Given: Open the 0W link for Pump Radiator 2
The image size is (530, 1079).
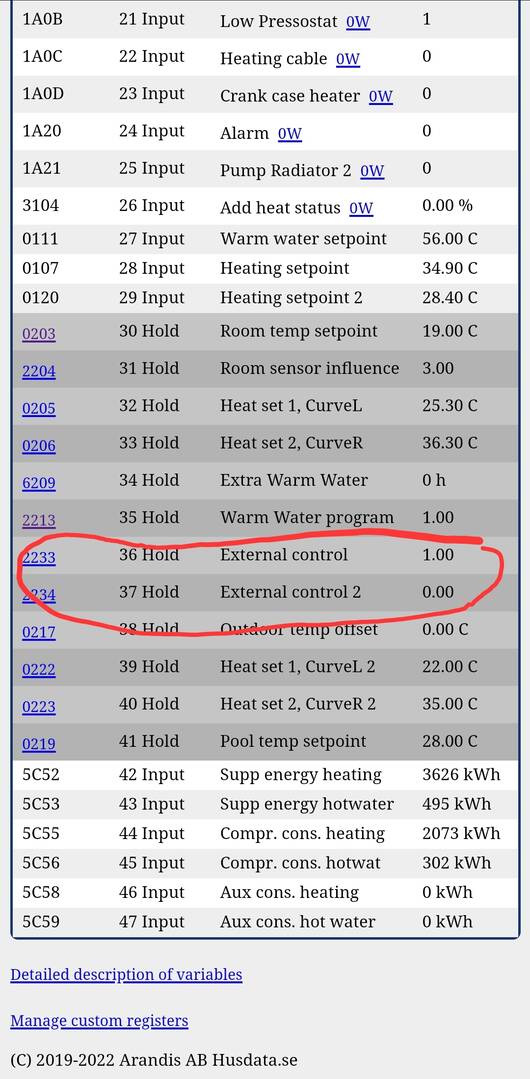Looking at the screenshot, I should (x=372, y=171).
